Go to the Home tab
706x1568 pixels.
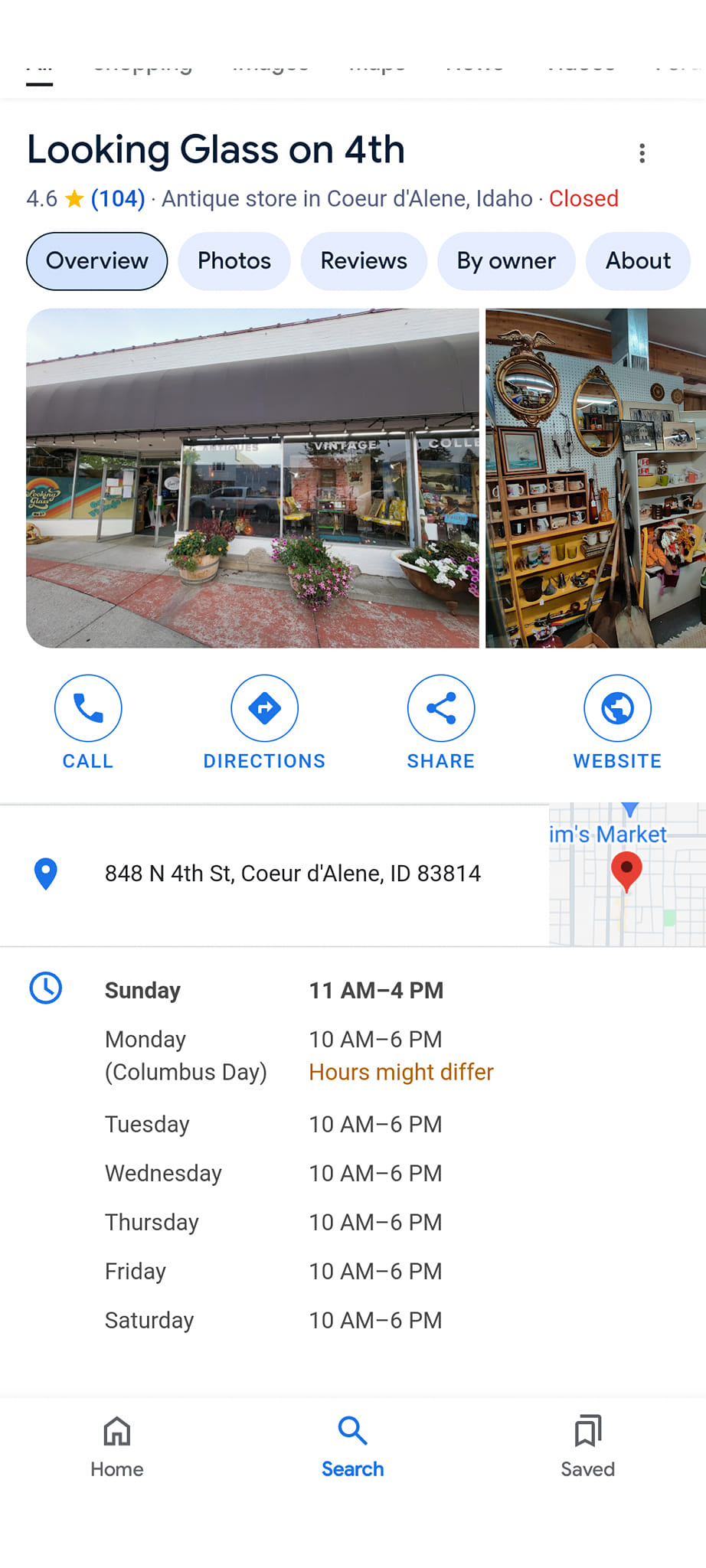[117, 1446]
